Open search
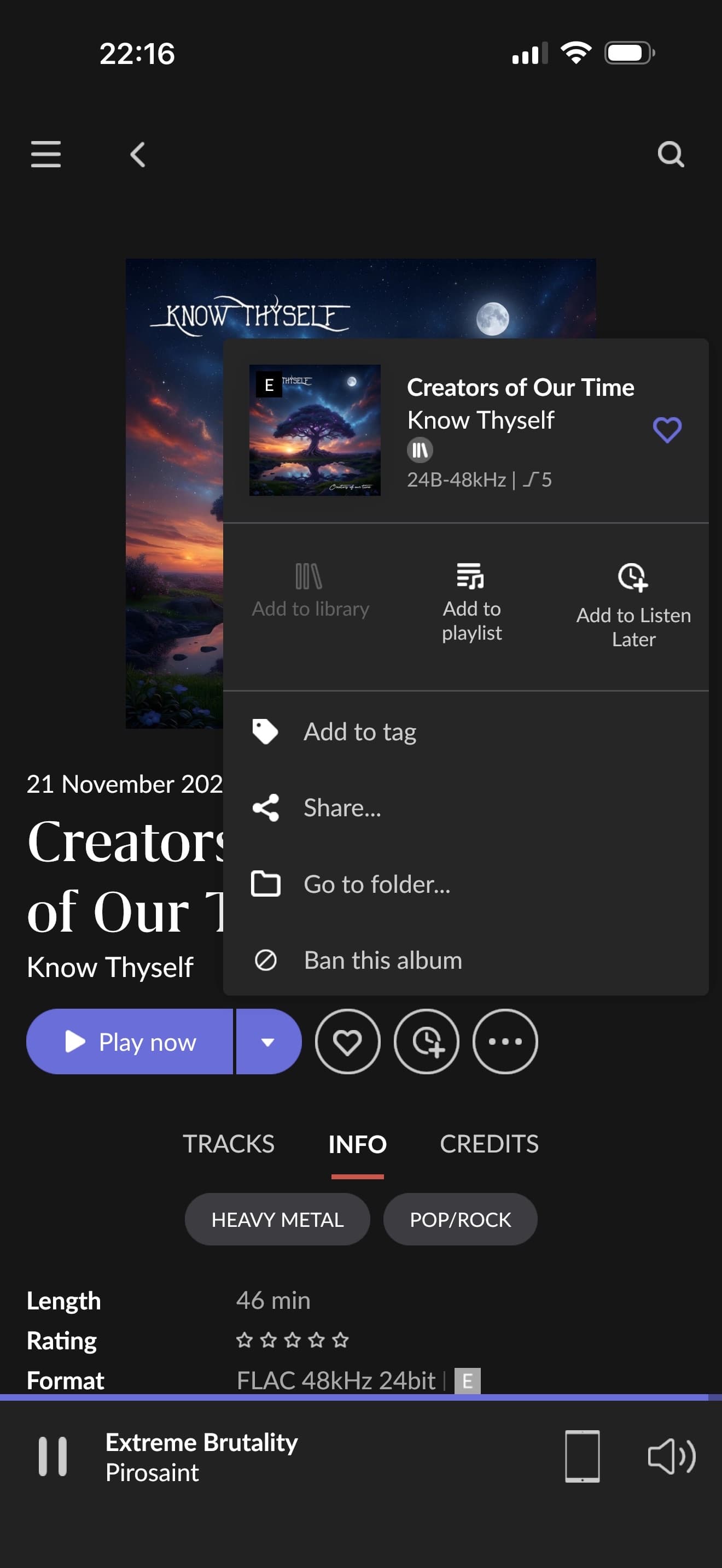722x1568 pixels. click(670, 154)
